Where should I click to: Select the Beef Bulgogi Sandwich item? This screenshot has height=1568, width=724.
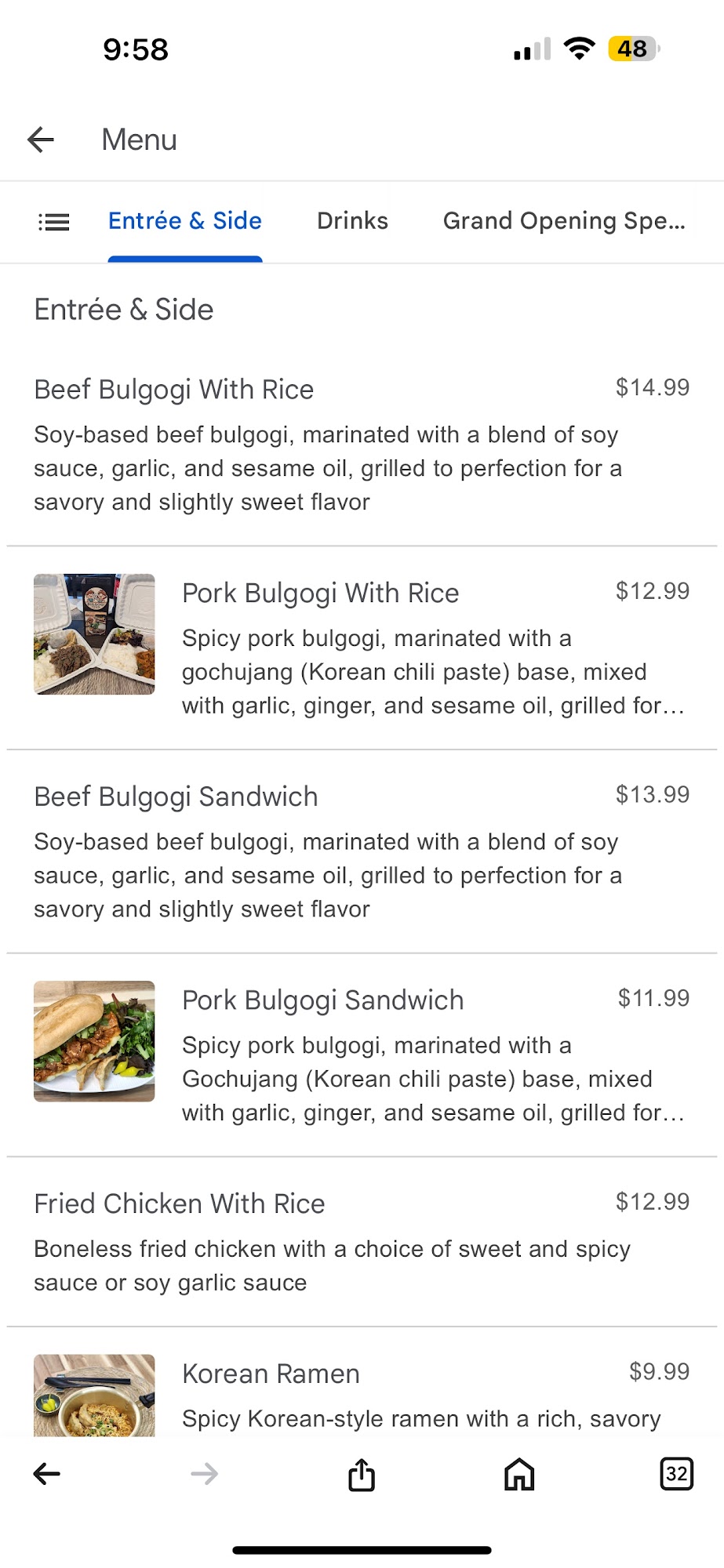click(176, 797)
